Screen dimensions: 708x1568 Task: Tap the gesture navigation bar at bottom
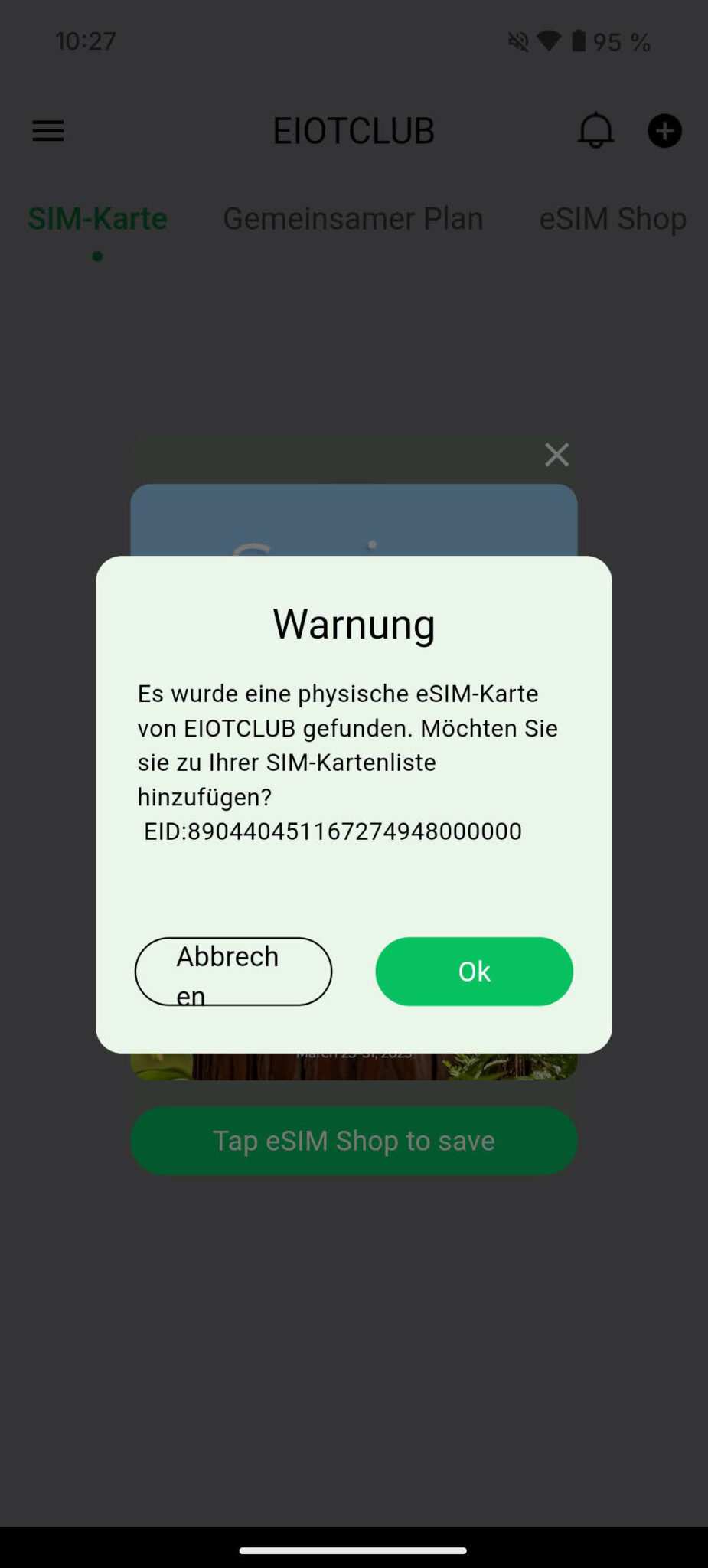353,1547
